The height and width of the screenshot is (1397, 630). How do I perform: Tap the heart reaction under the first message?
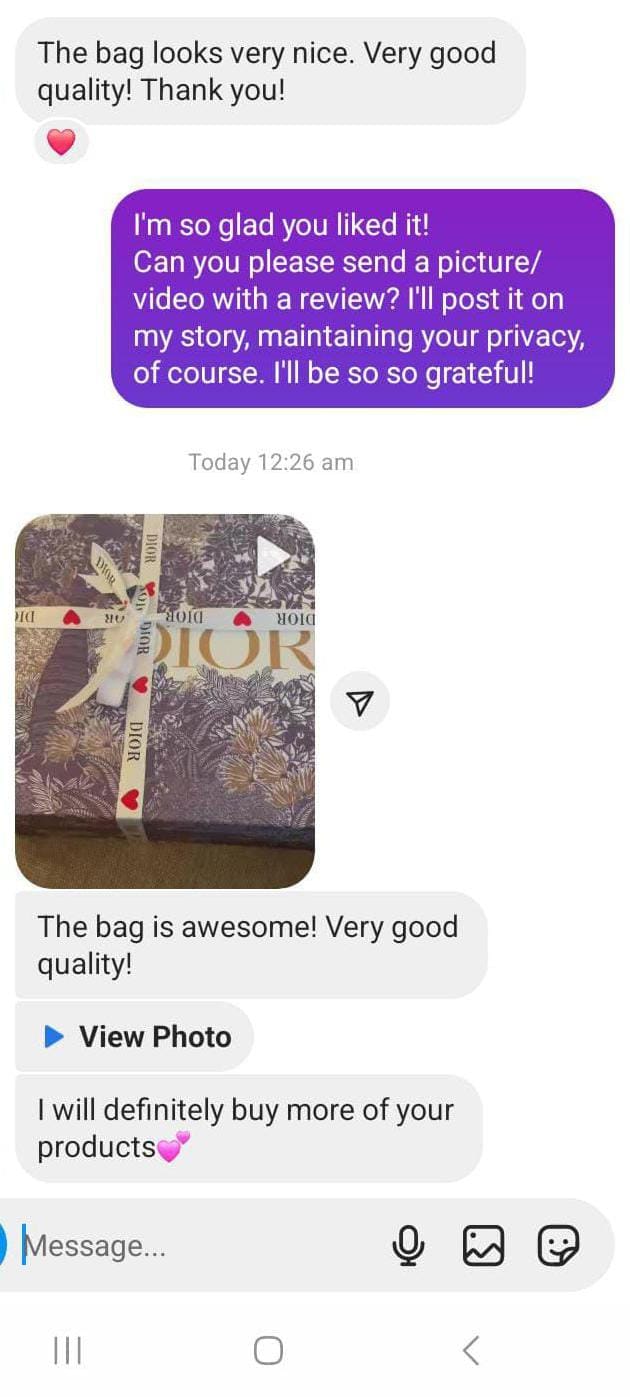tap(61, 142)
